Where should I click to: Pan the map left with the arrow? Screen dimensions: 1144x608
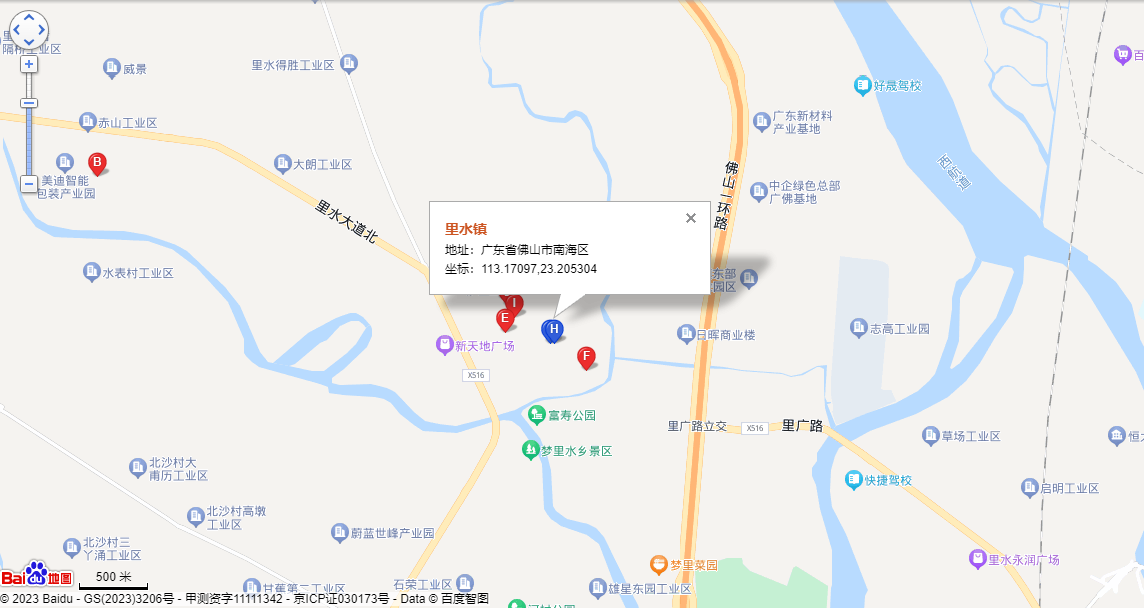coord(17,30)
